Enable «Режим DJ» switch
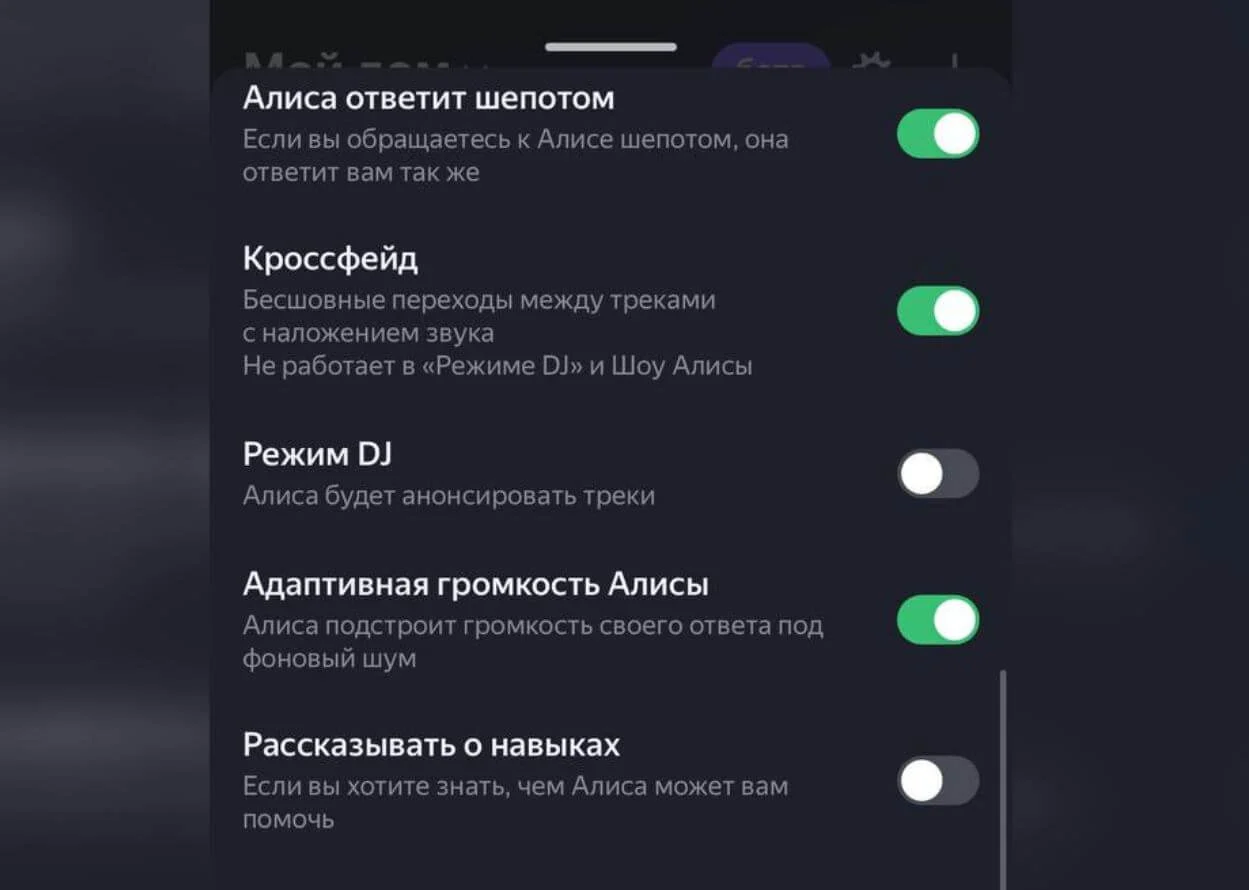The height and width of the screenshot is (890, 1249). [937, 474]
